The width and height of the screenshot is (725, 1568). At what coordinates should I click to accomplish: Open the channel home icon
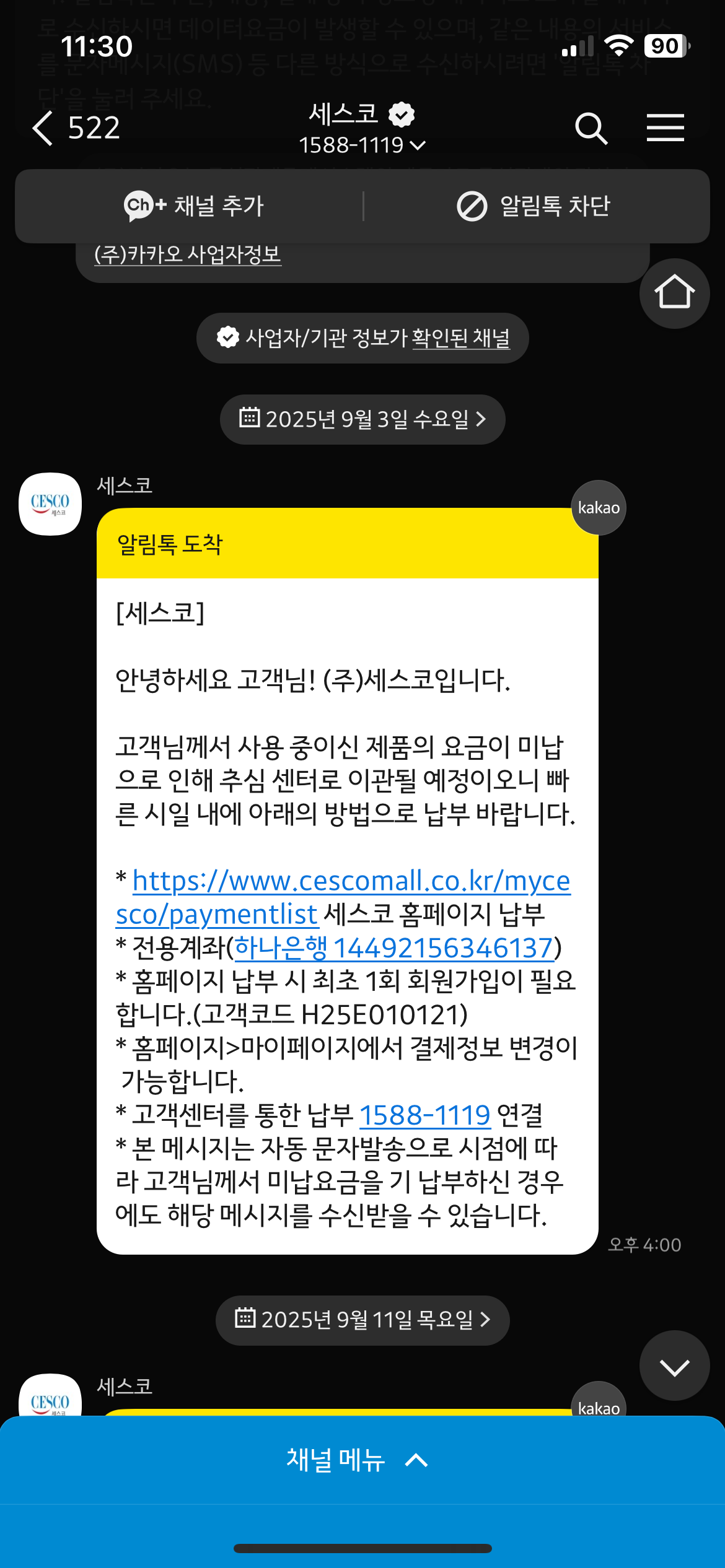(674, 293)
